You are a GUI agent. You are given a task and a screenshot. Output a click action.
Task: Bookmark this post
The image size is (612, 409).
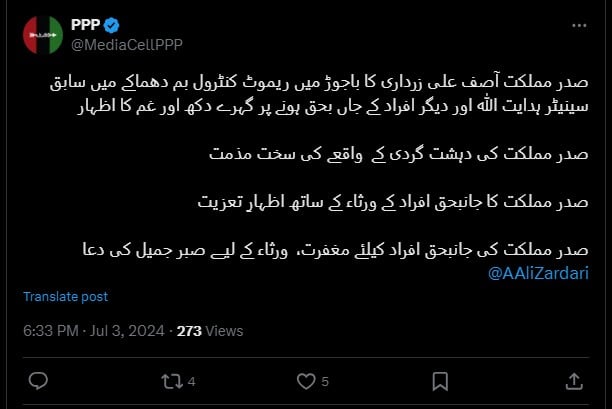coord(440,380)
